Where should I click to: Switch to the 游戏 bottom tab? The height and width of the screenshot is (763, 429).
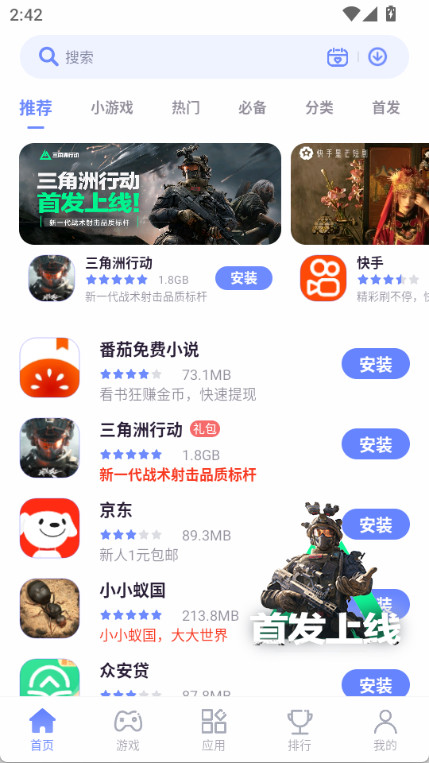click(x=128, y=730)
